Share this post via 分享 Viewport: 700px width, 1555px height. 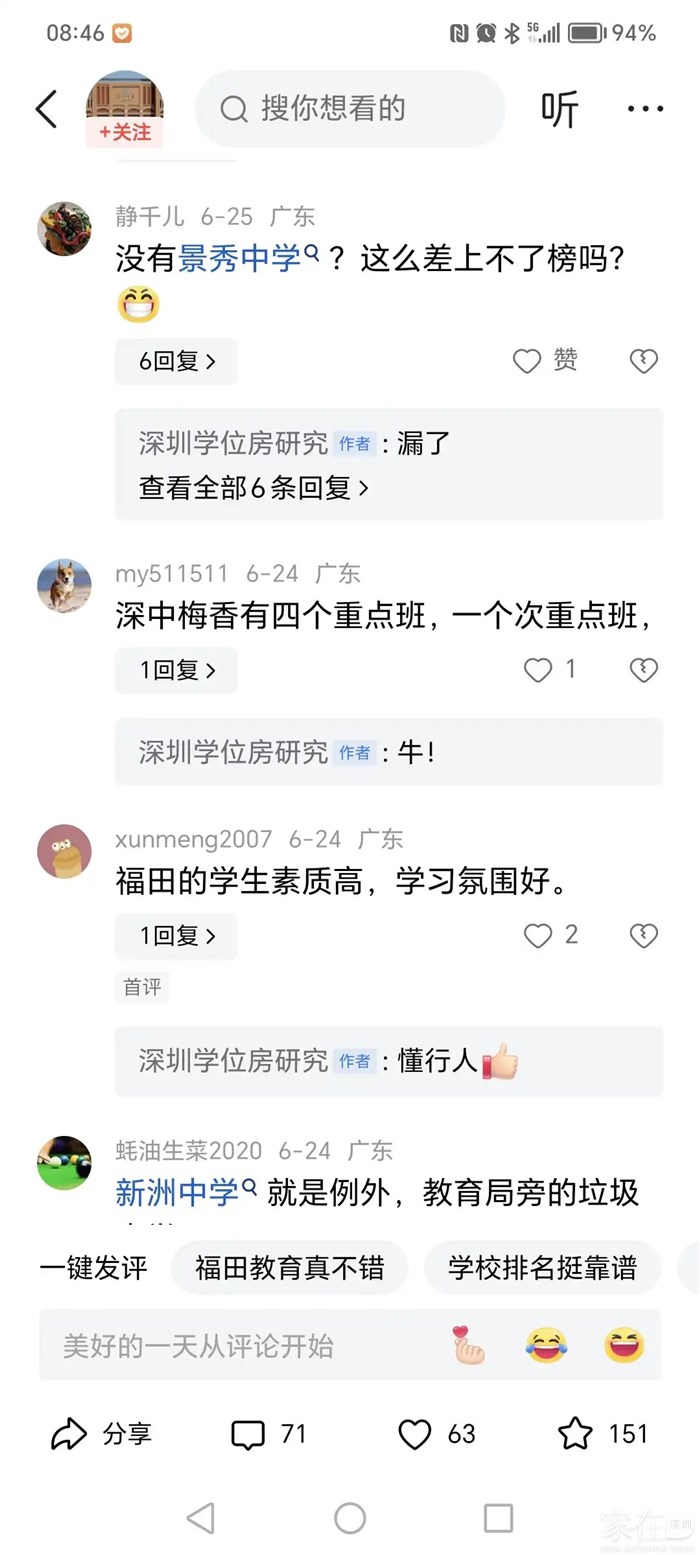pos(100,1434)
